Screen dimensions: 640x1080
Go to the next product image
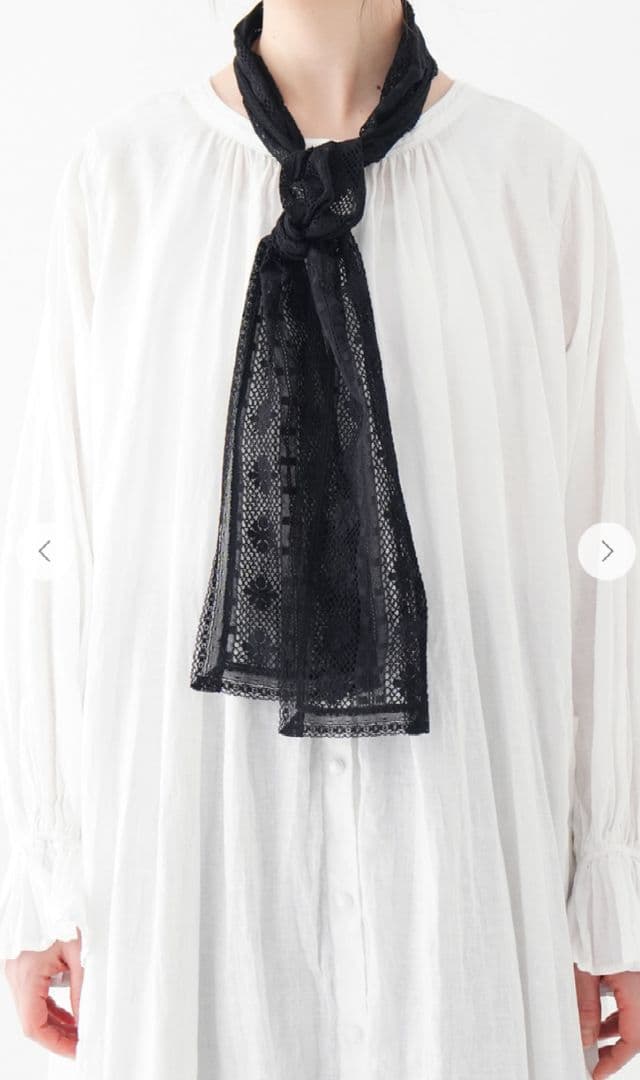click(606, 551)
